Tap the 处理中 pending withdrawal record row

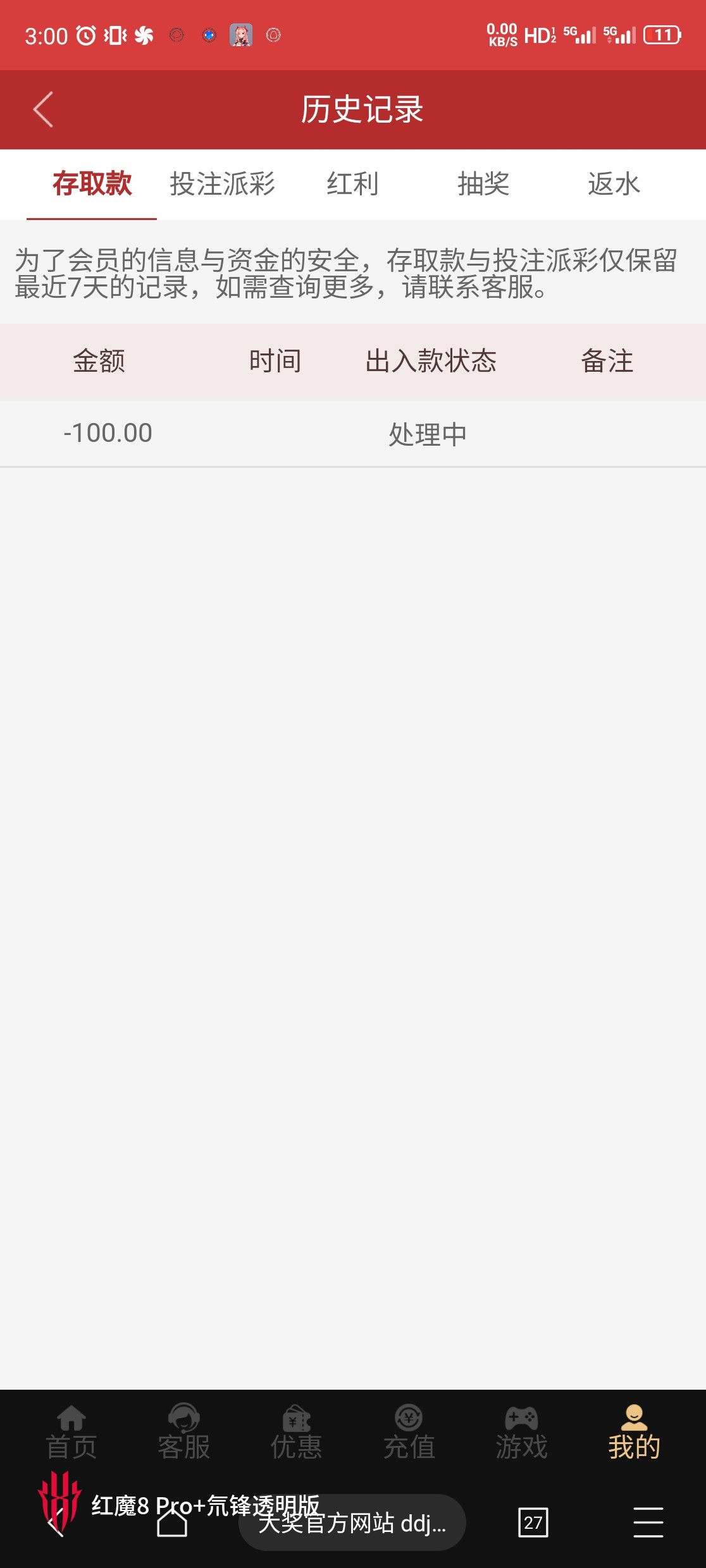coord(353,433)
